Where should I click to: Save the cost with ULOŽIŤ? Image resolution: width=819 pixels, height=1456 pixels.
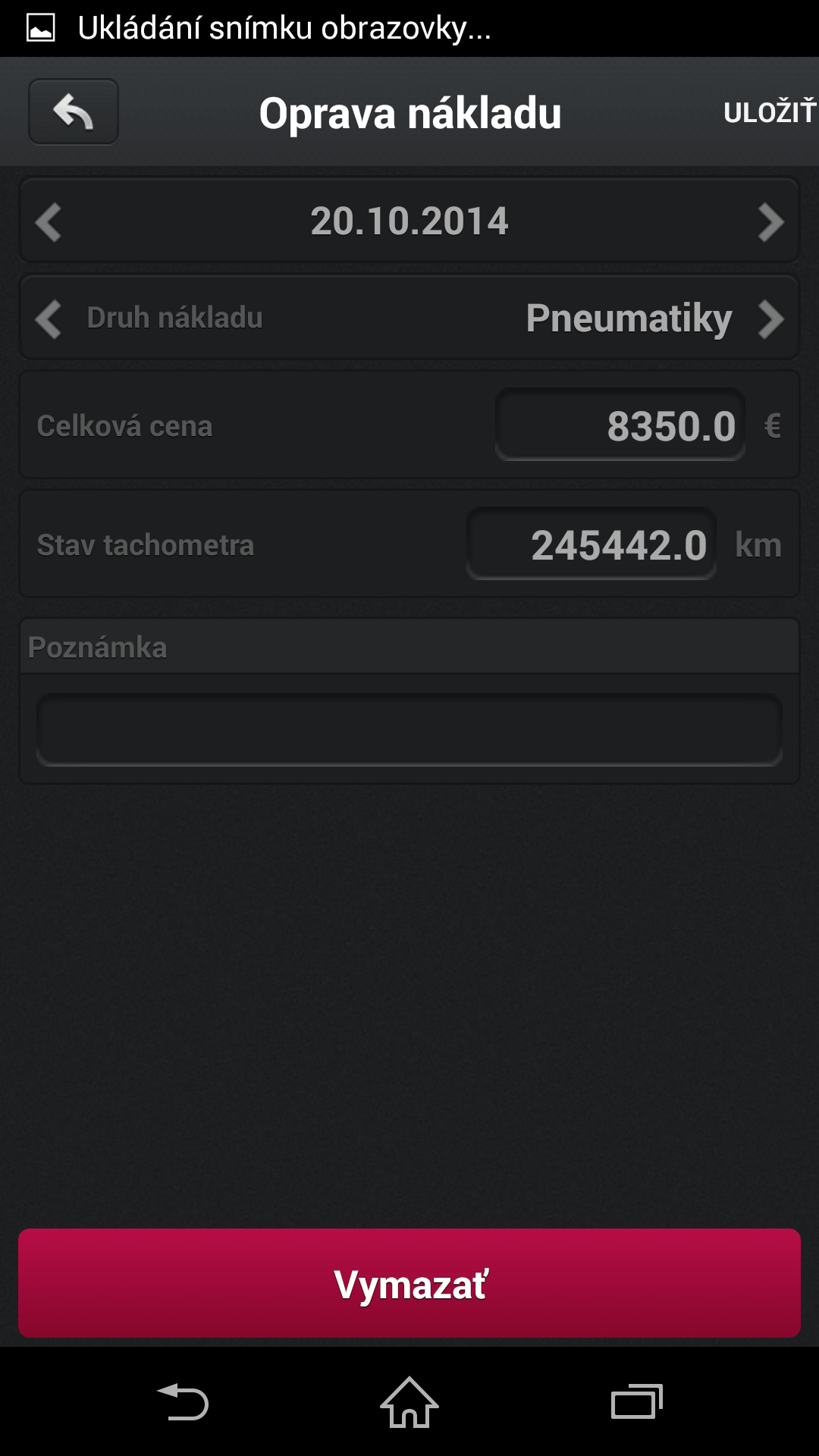coord(769,112)
